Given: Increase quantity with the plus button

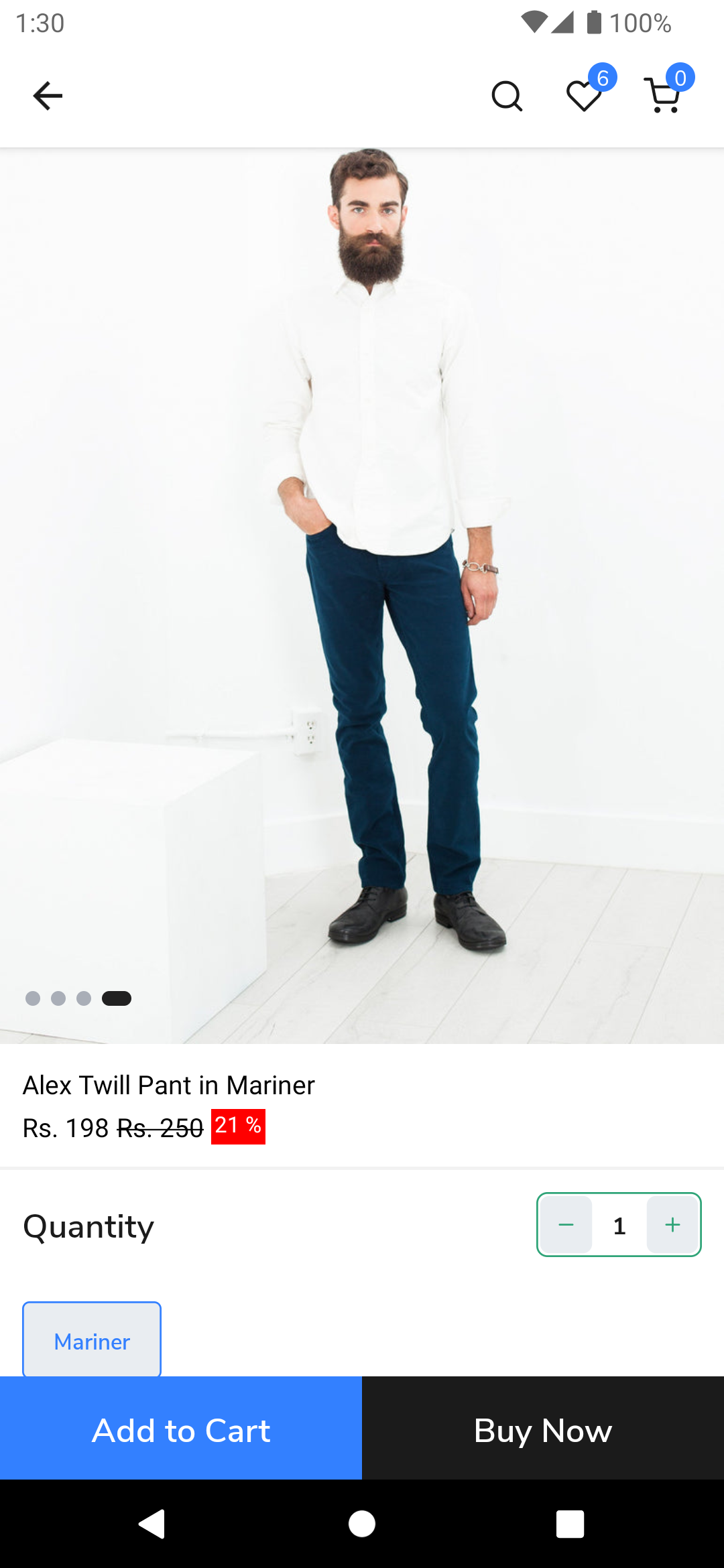Looking at the screenshot, I should [672, 1225].
